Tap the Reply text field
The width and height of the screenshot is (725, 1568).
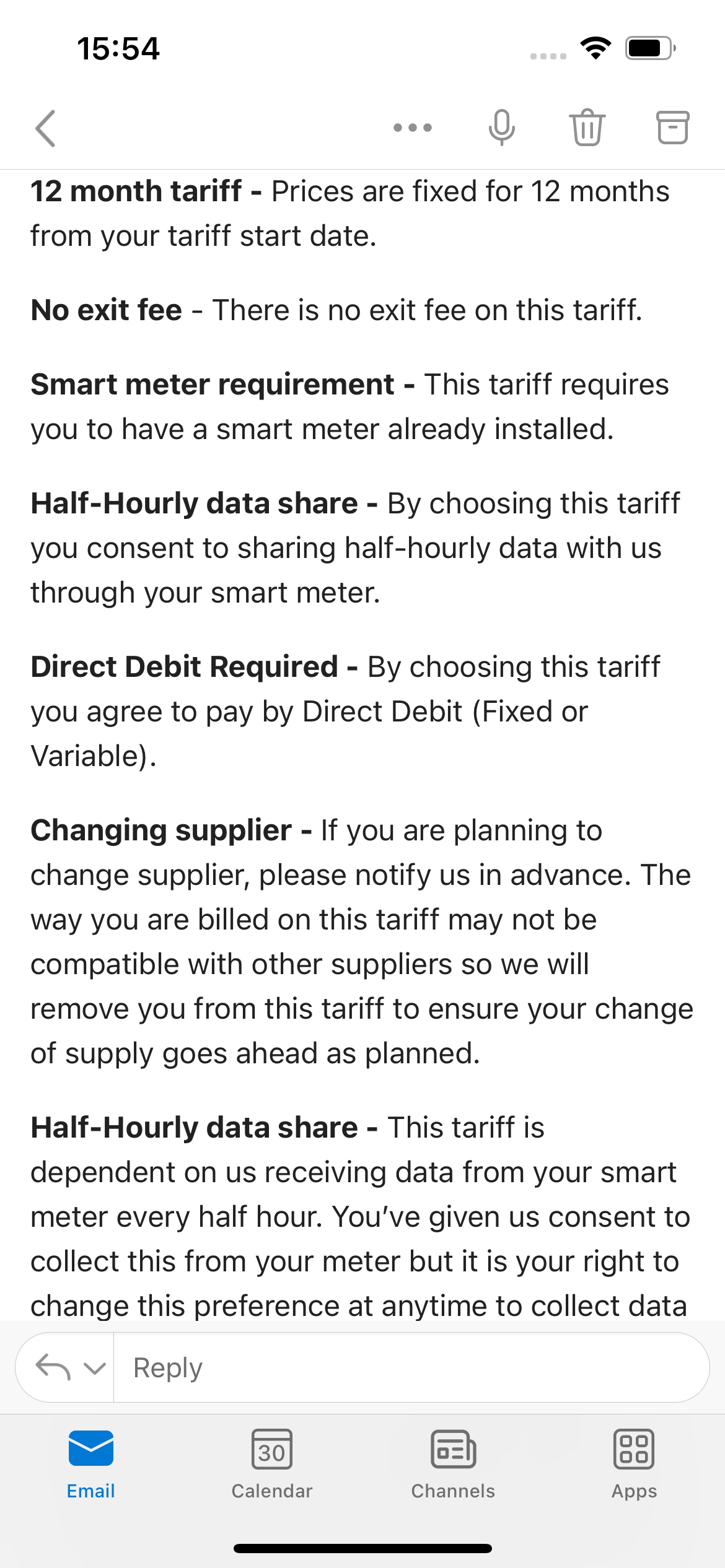point(411,1367)
